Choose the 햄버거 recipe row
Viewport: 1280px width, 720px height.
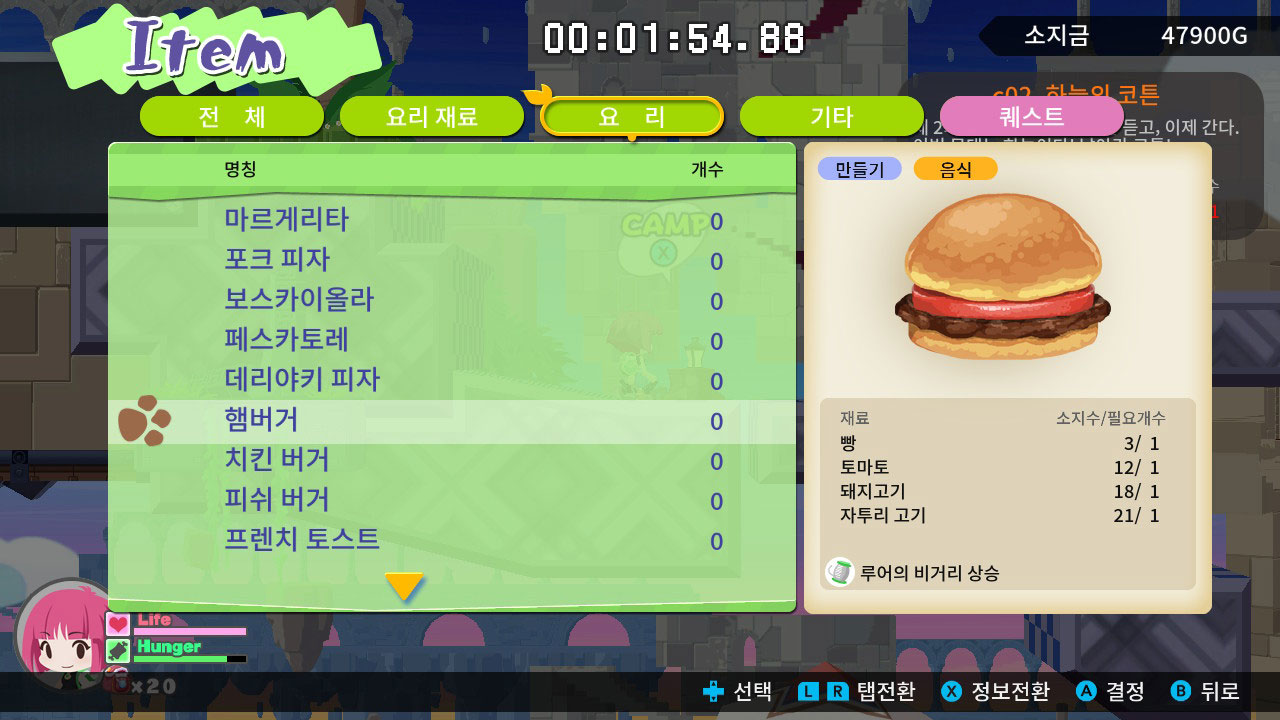point(262,421)
